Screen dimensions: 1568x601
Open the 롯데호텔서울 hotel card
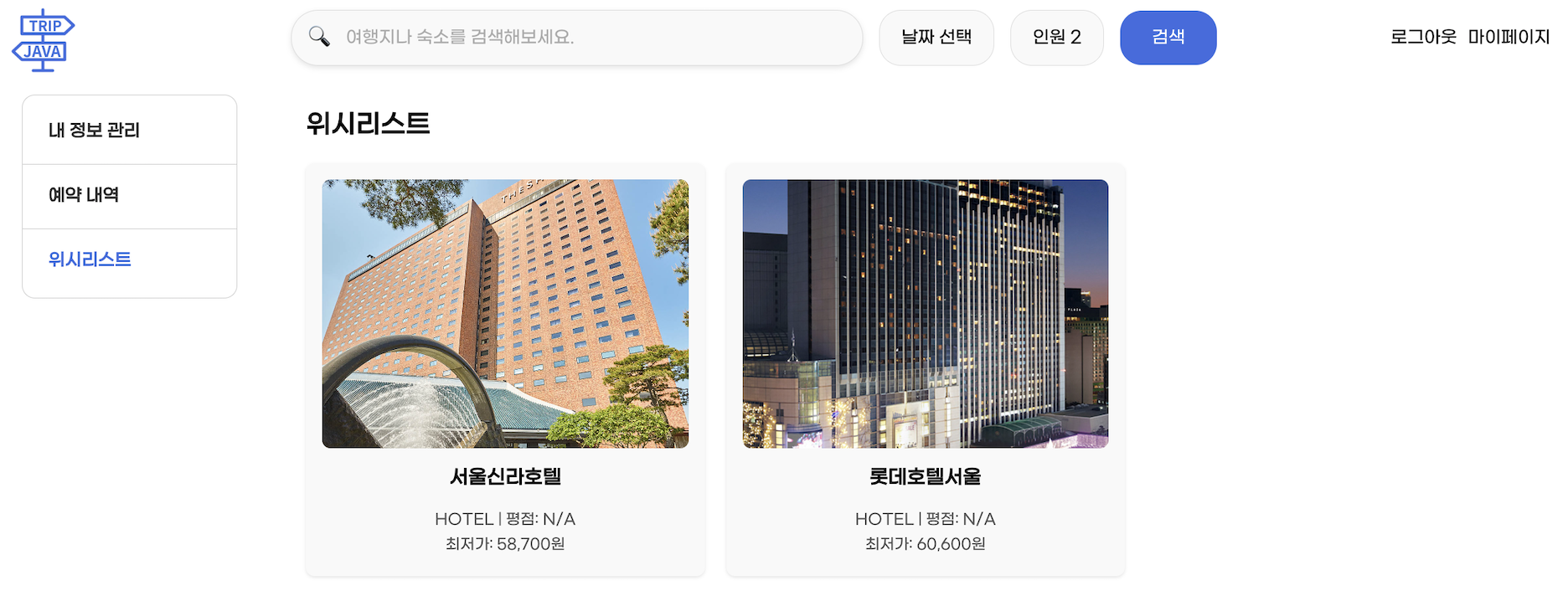[925, 368]
